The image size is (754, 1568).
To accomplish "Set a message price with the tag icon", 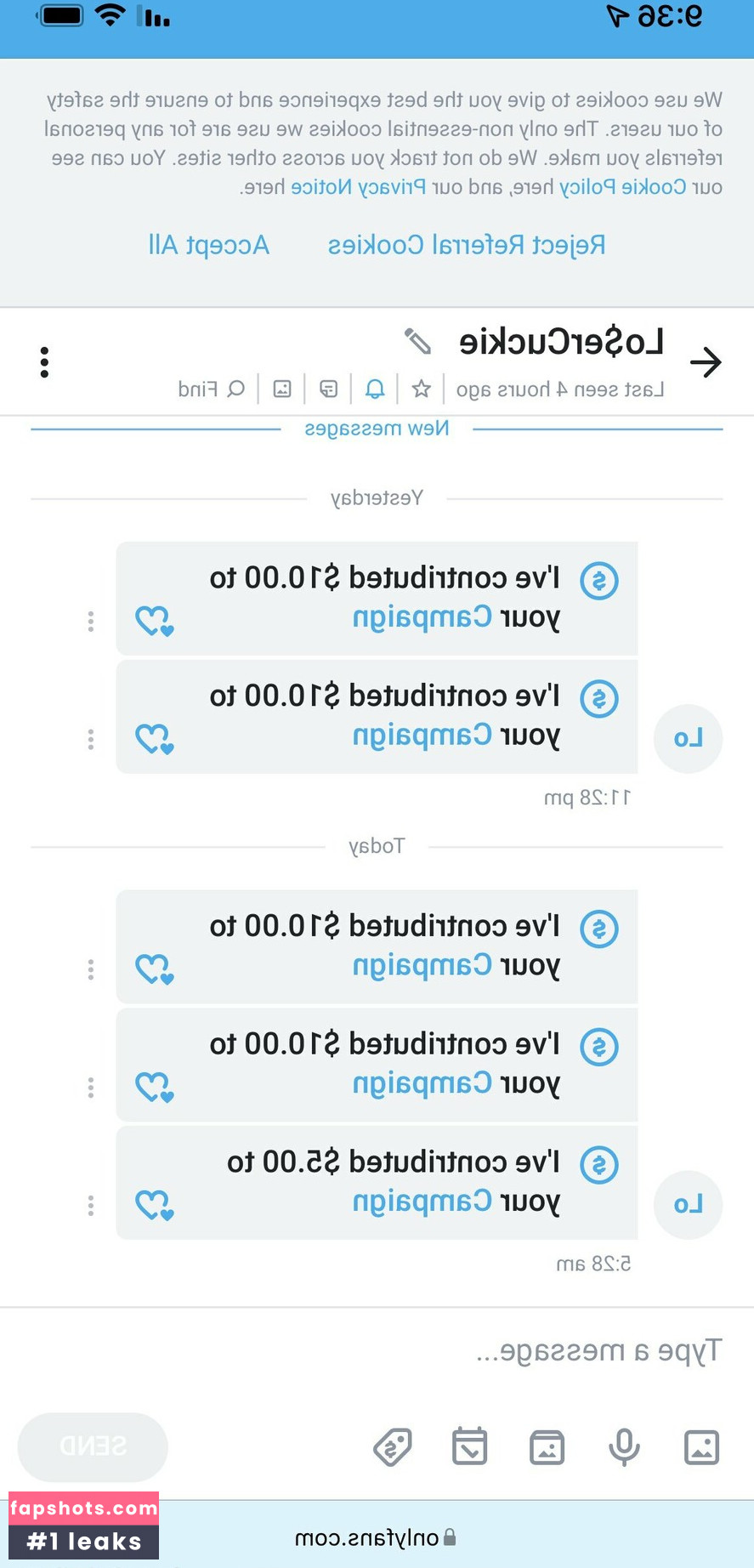I will pos(393,1446).
